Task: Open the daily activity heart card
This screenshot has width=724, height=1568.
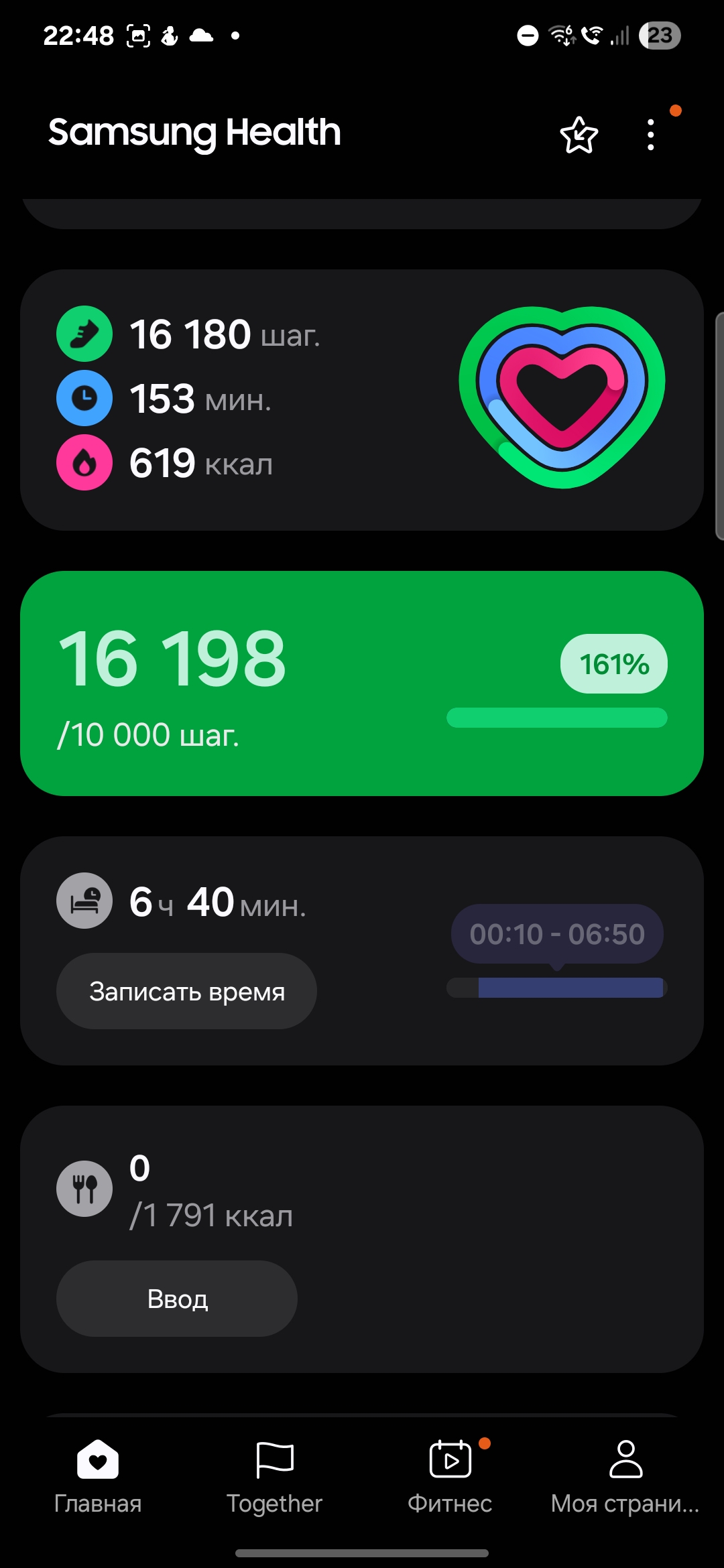Action: pos(362,400)
